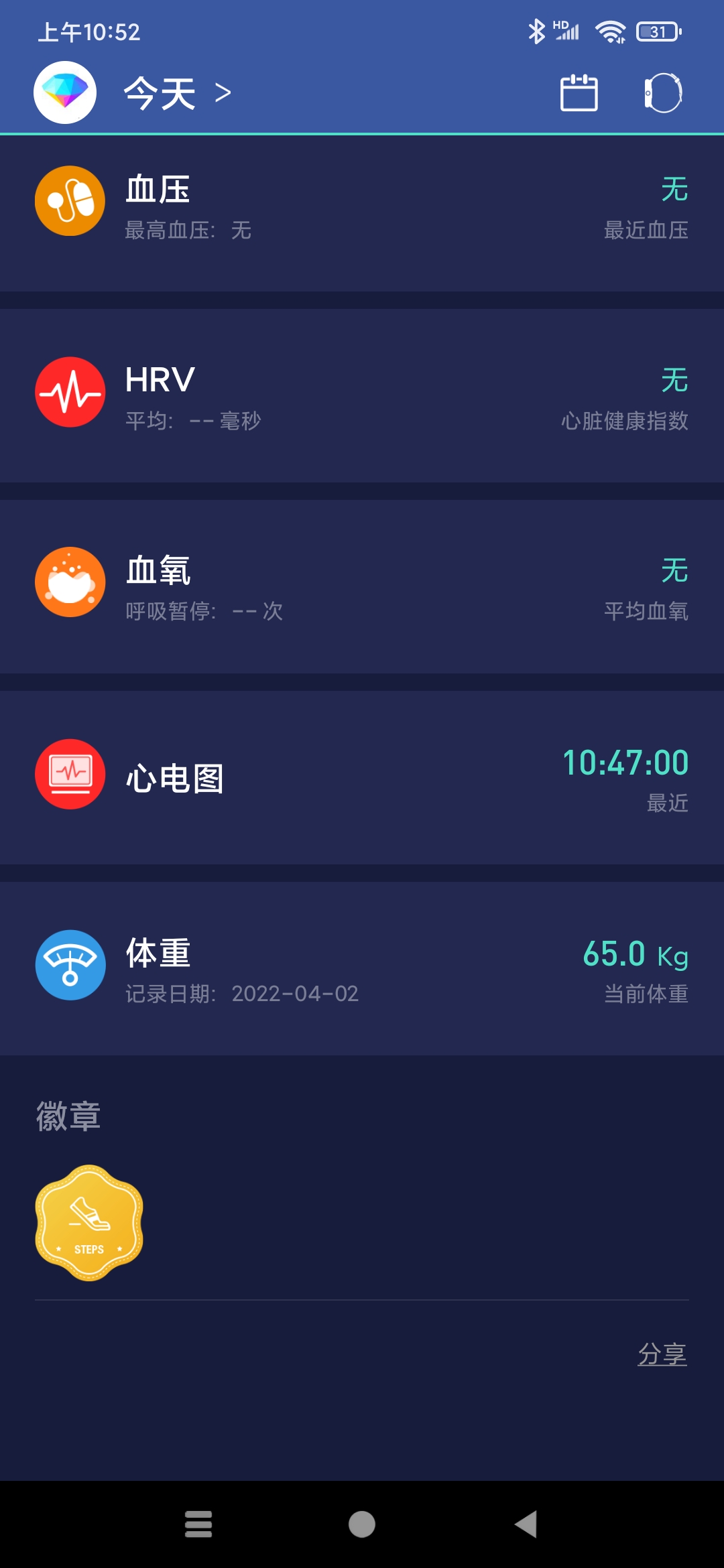Go back with the system back button
The image size is (724, 1568).
click(x=526, y=1524)
